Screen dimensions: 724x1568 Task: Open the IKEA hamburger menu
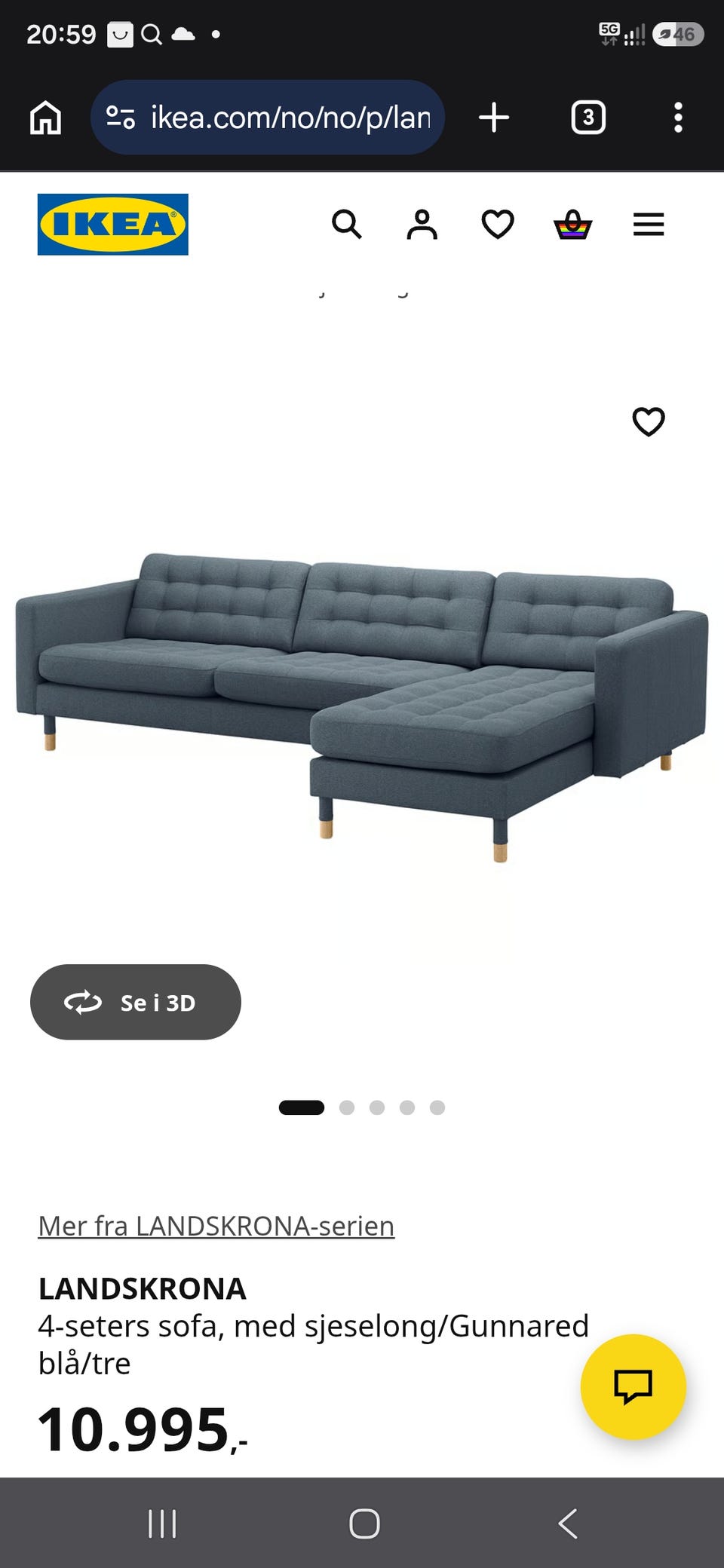click(x=649, y=225)
